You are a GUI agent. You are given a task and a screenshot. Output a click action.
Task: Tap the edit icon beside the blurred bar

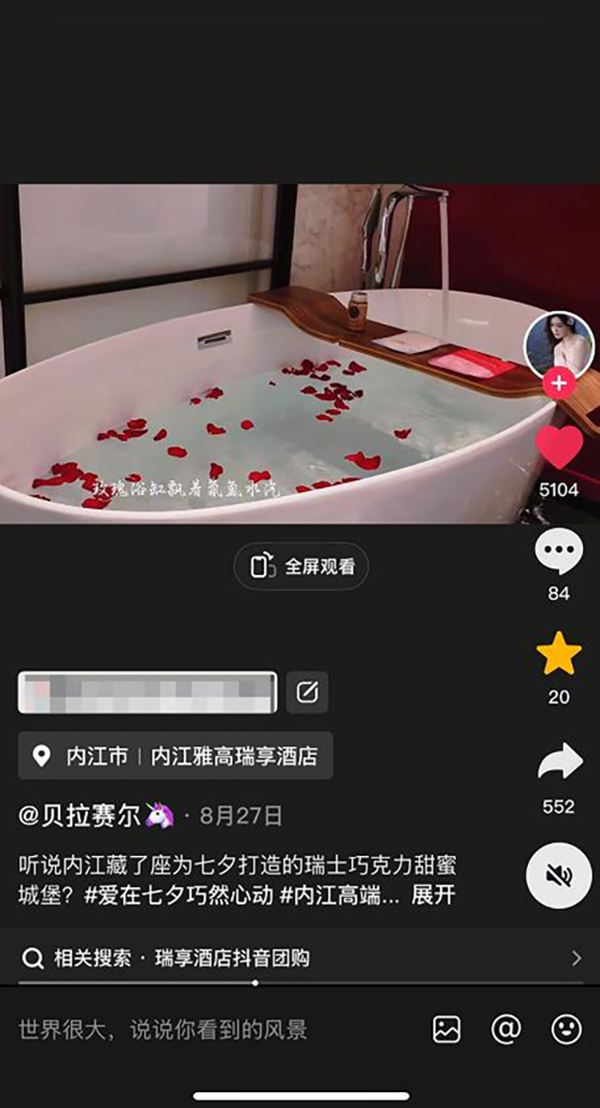tap(307, 692)
